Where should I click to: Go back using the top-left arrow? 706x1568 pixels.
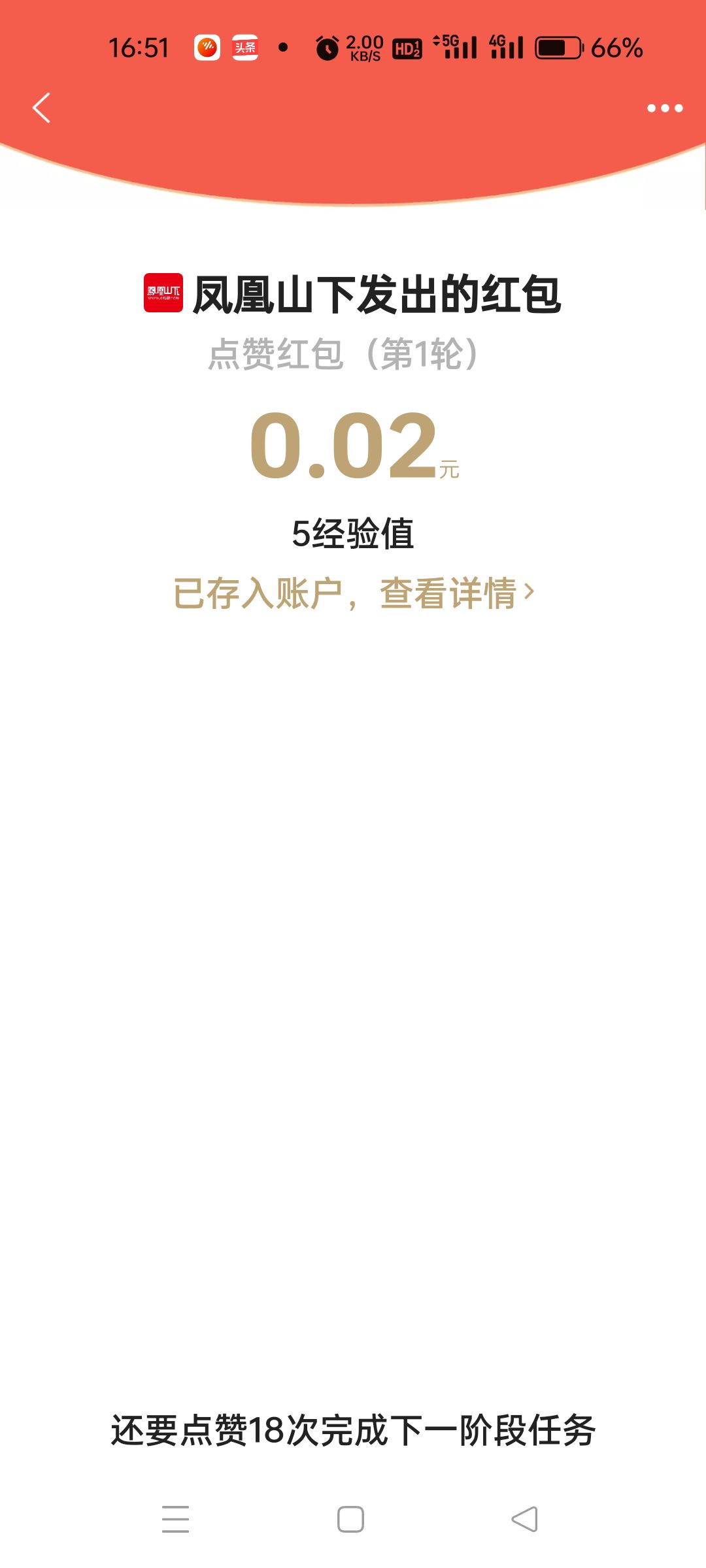[x=41, y=108]
